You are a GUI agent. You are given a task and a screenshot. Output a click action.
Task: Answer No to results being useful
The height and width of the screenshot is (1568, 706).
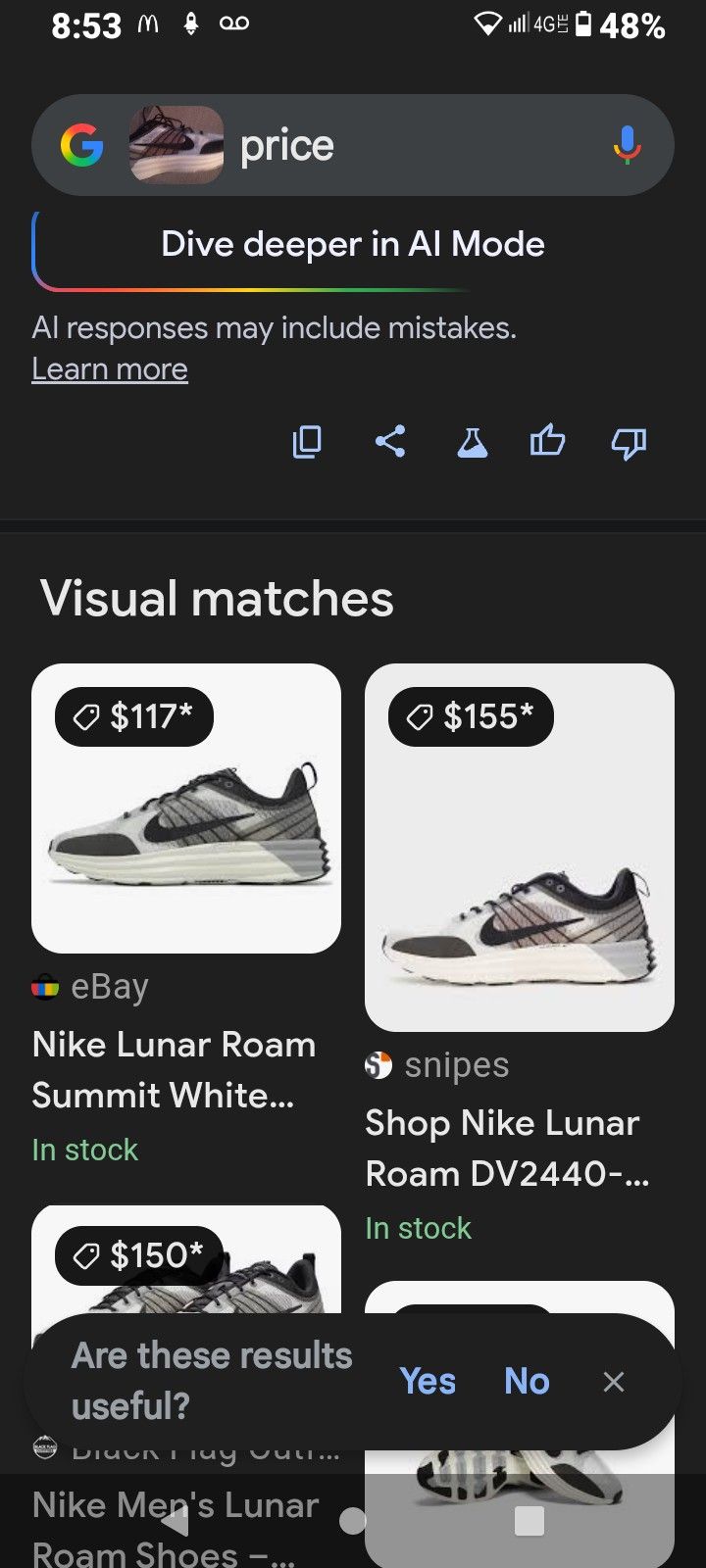click(527, 1381)
